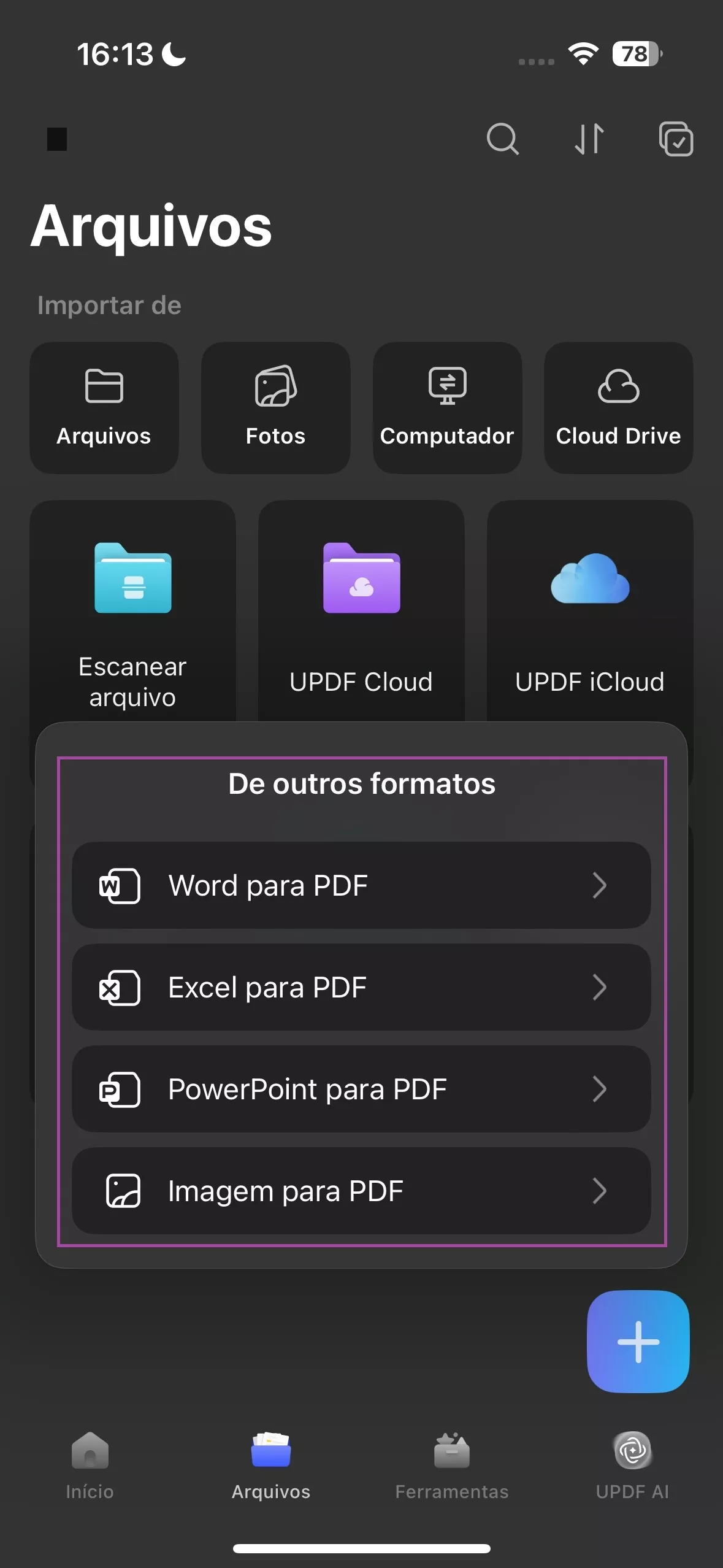The height and width of the screenshot is (1568, 723).
Task: Tap the Word icon in conversion list
Action: [120, 885]
